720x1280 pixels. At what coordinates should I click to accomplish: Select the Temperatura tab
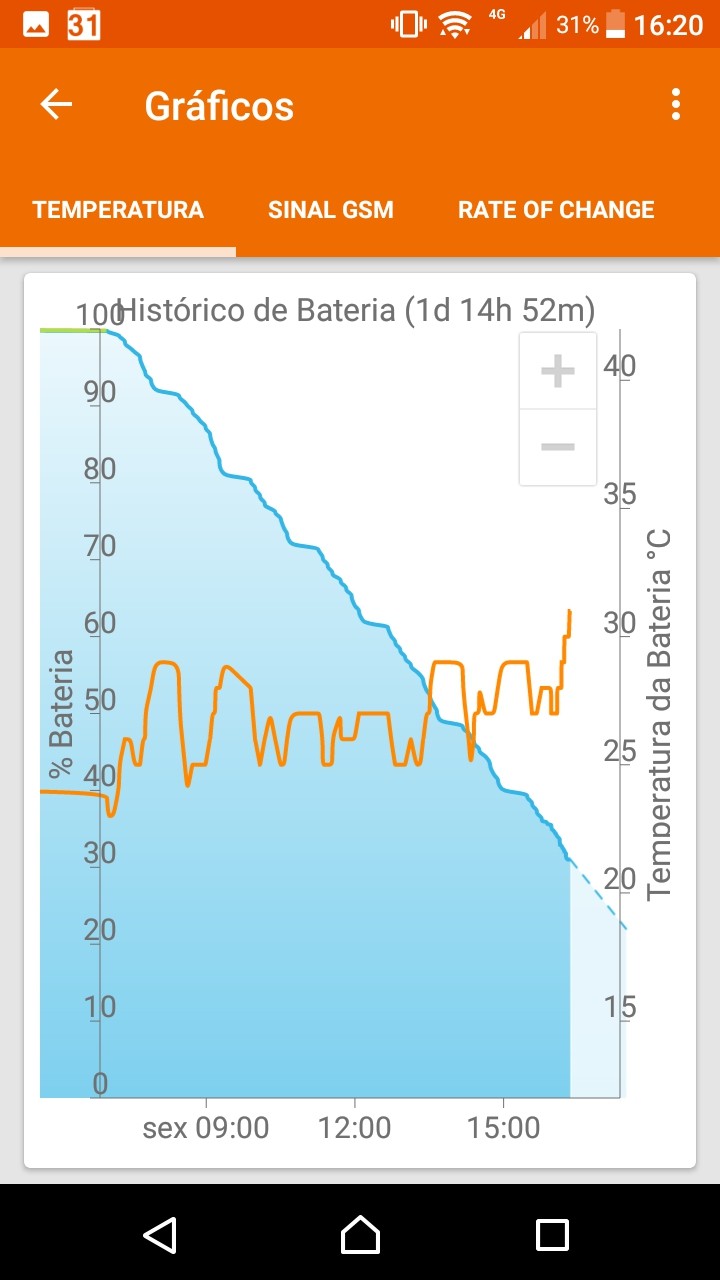point(118,210)
